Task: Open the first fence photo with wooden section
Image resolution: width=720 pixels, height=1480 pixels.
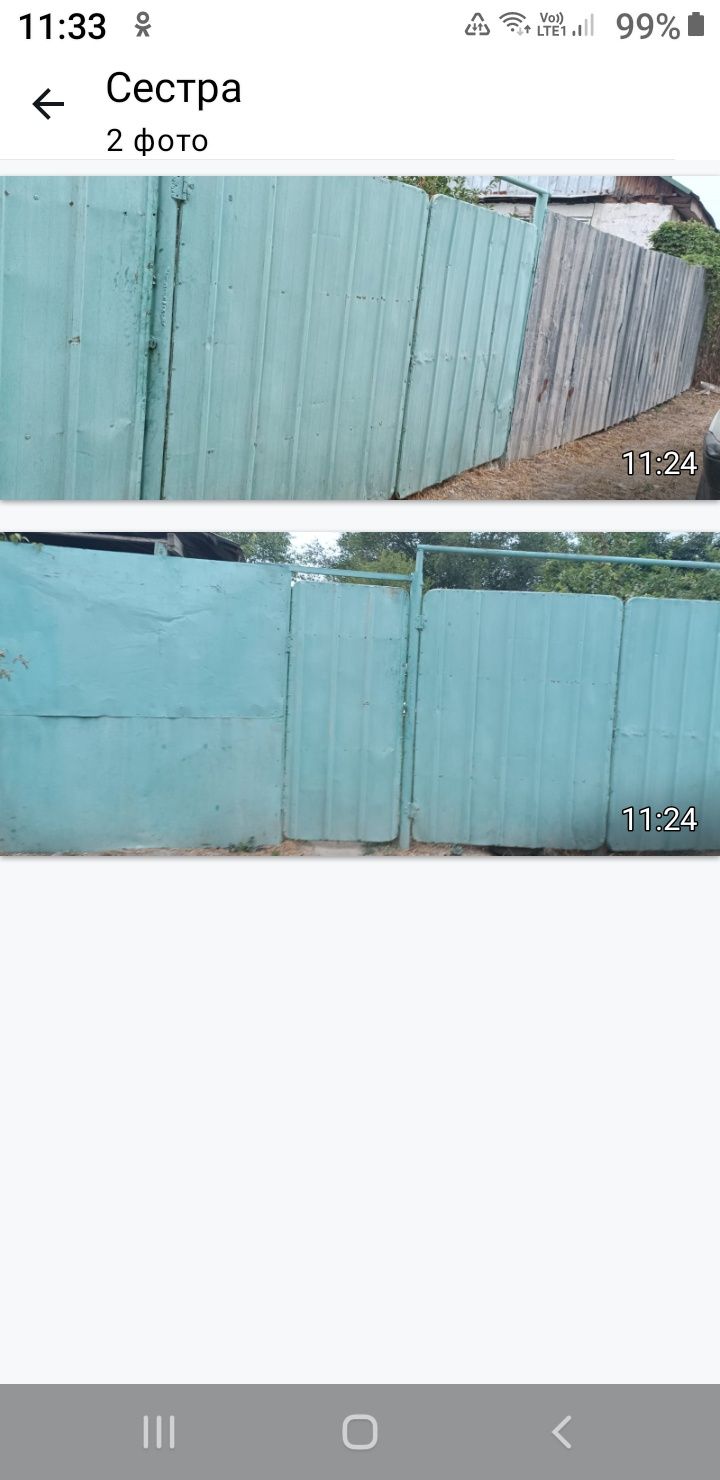Action: pyautogui.click(x=359, y=338)
